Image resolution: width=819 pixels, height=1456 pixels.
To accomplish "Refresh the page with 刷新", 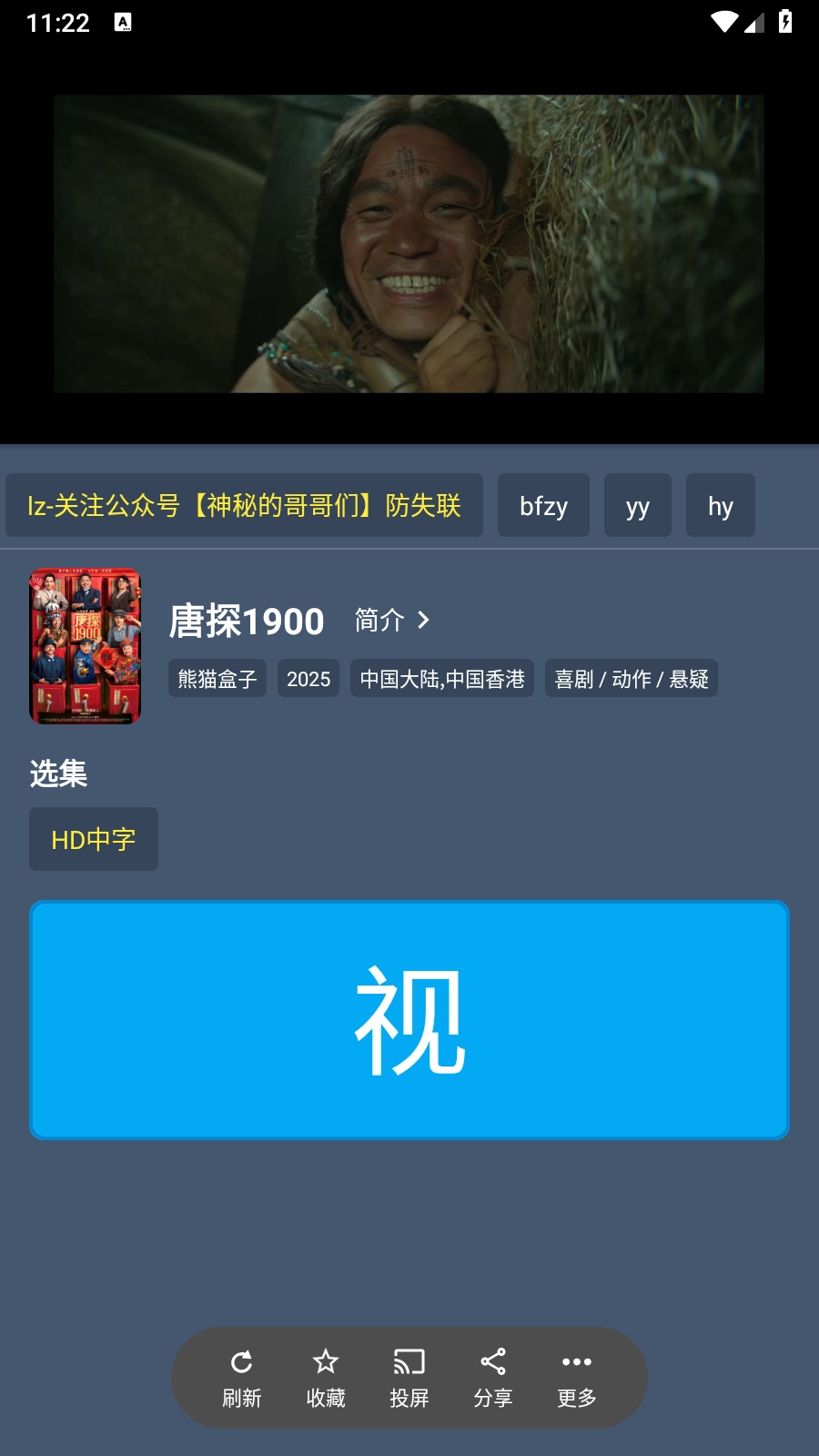I will (x=242, y=1377).
